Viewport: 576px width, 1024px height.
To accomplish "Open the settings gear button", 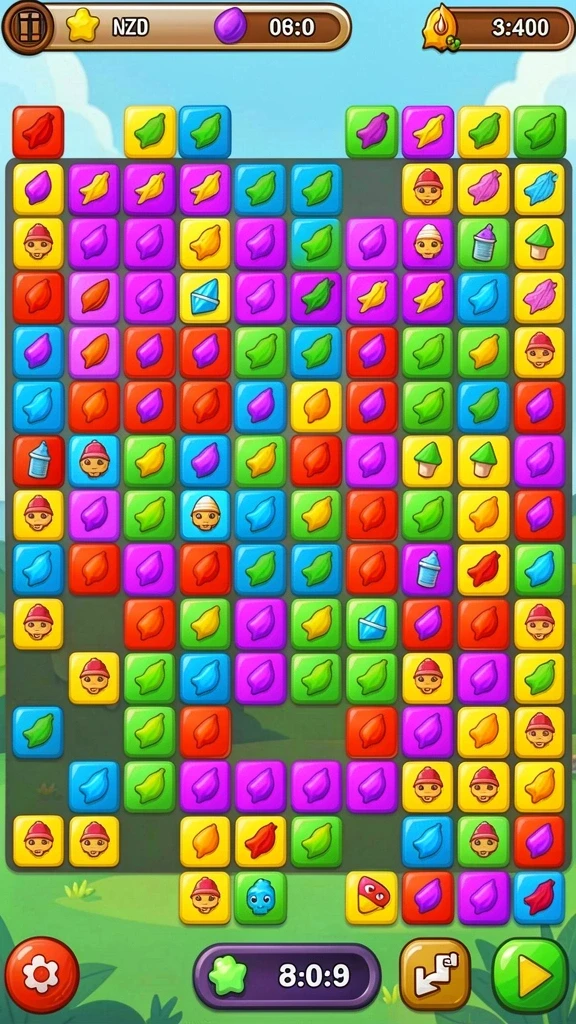I will pos(42,975).
